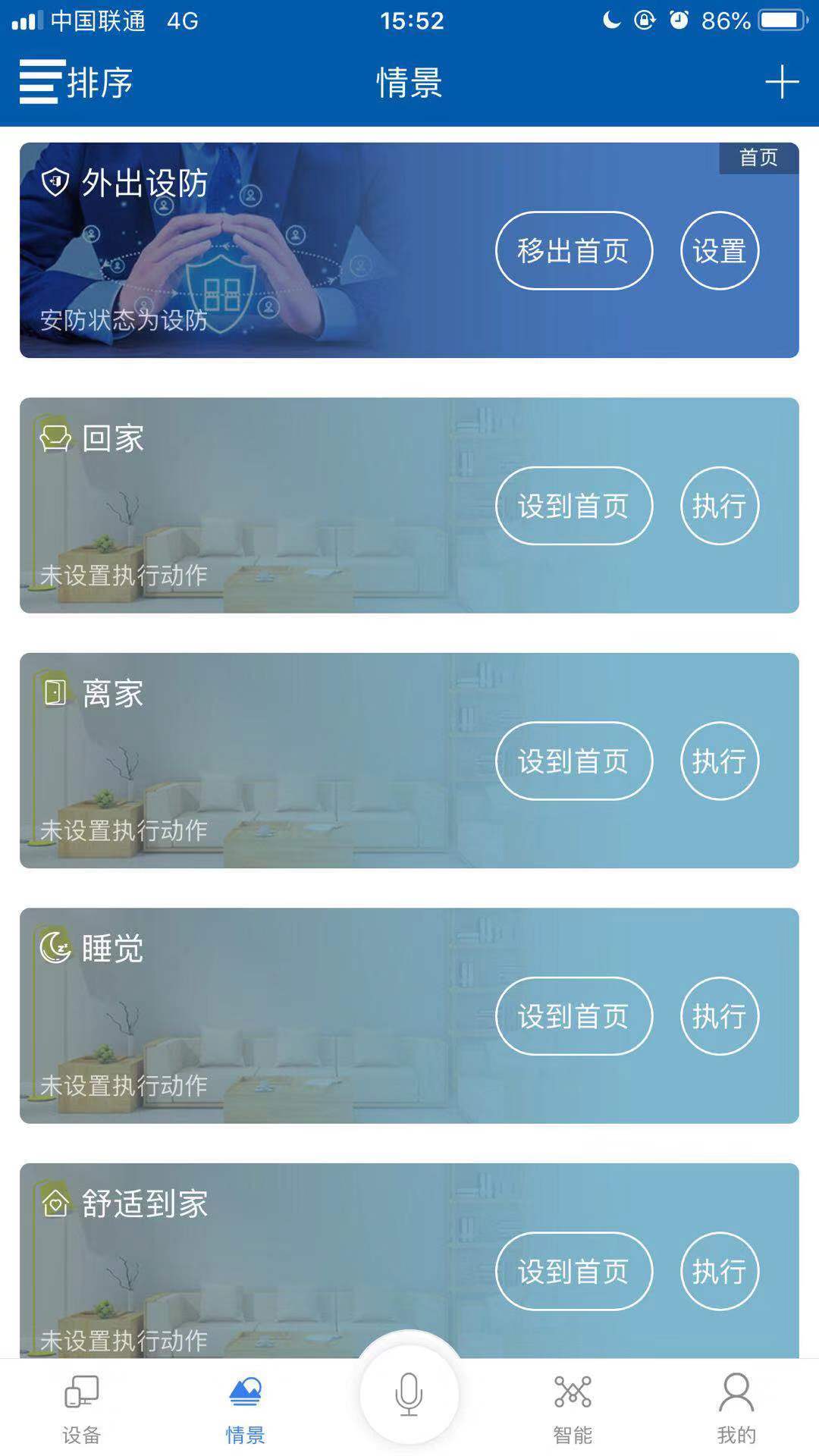Viewport: 819px width, 1456px height.
Task: Execute the 回家 scene
Action: coord(719,506)
